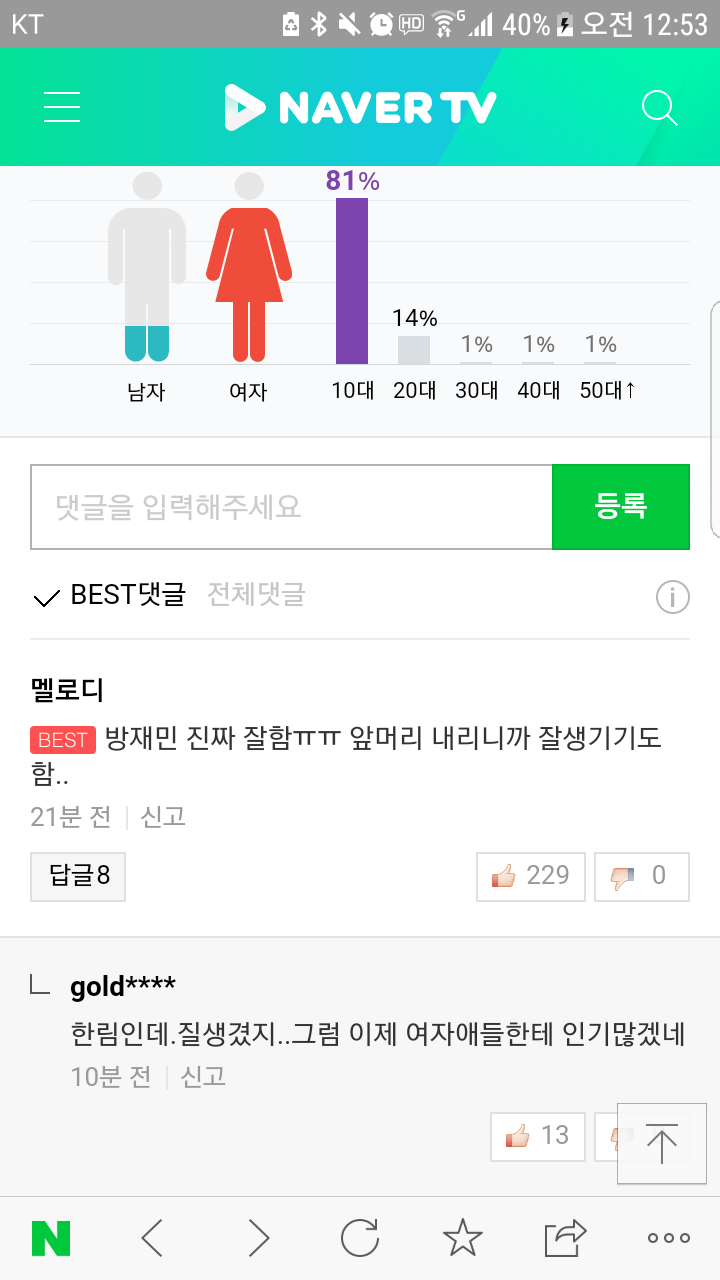The height and width of the screenshot is (1280, 720).
Task: Expand the 답글8 replies button
Action: (x=78, y=877)
